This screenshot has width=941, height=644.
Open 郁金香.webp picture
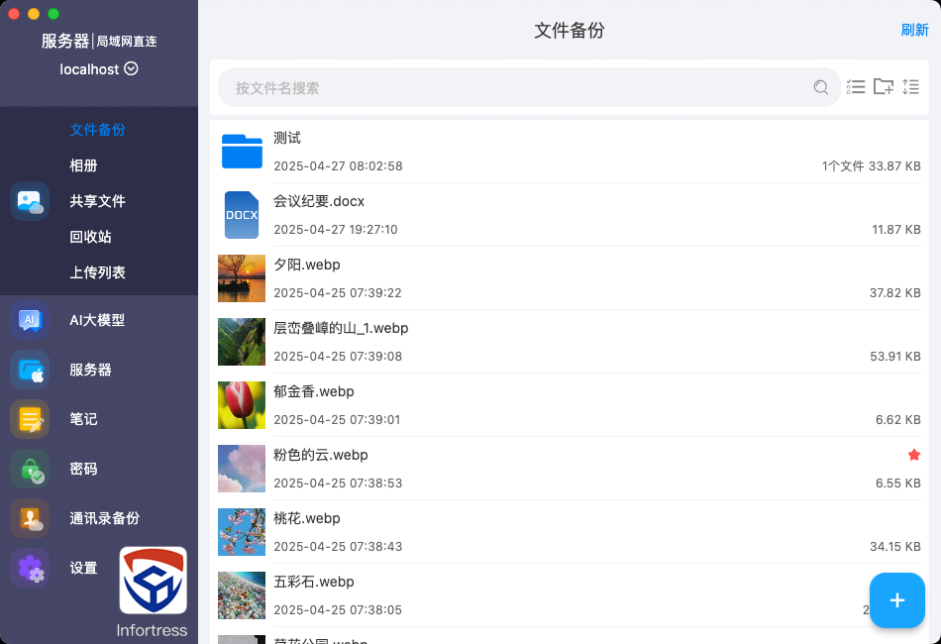click(313, 391)
